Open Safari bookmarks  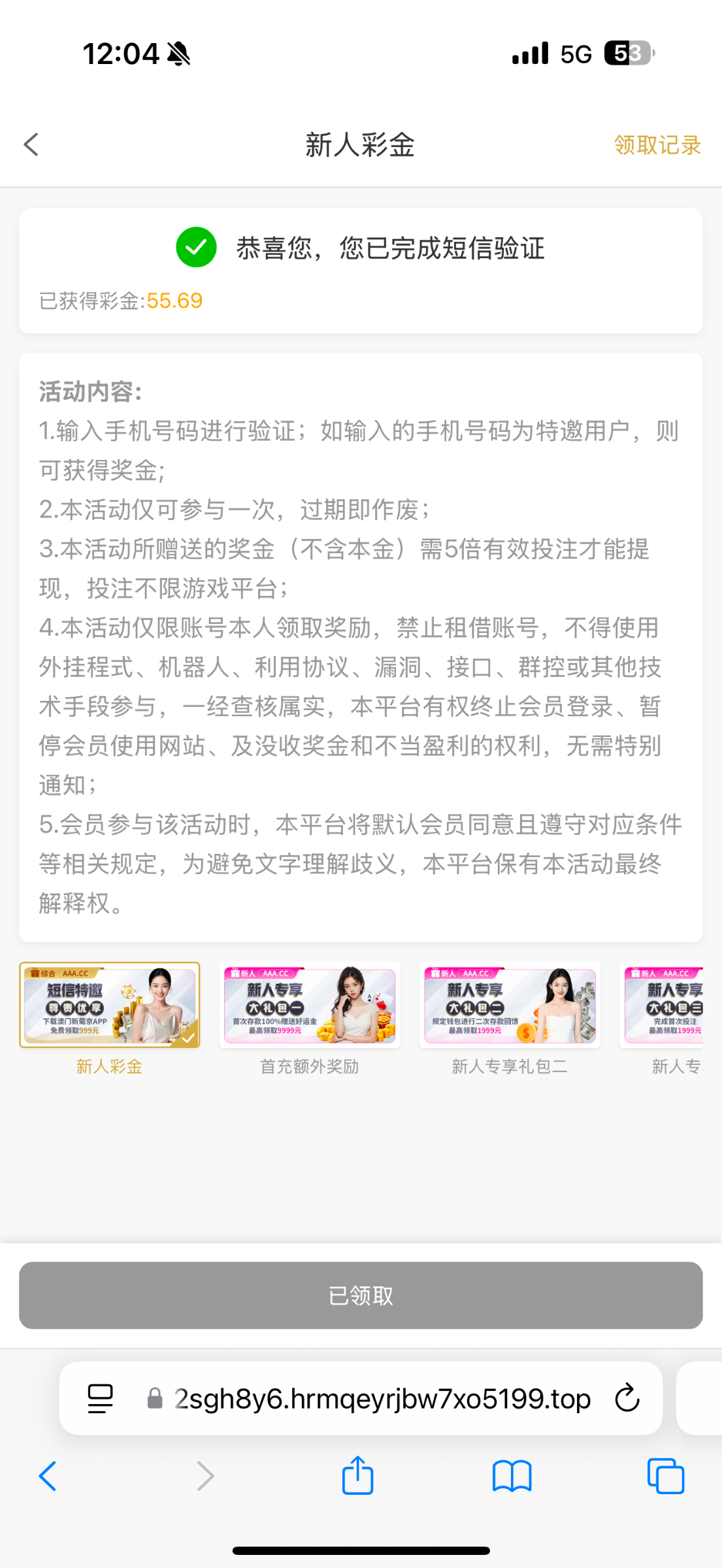(512, 1476)
